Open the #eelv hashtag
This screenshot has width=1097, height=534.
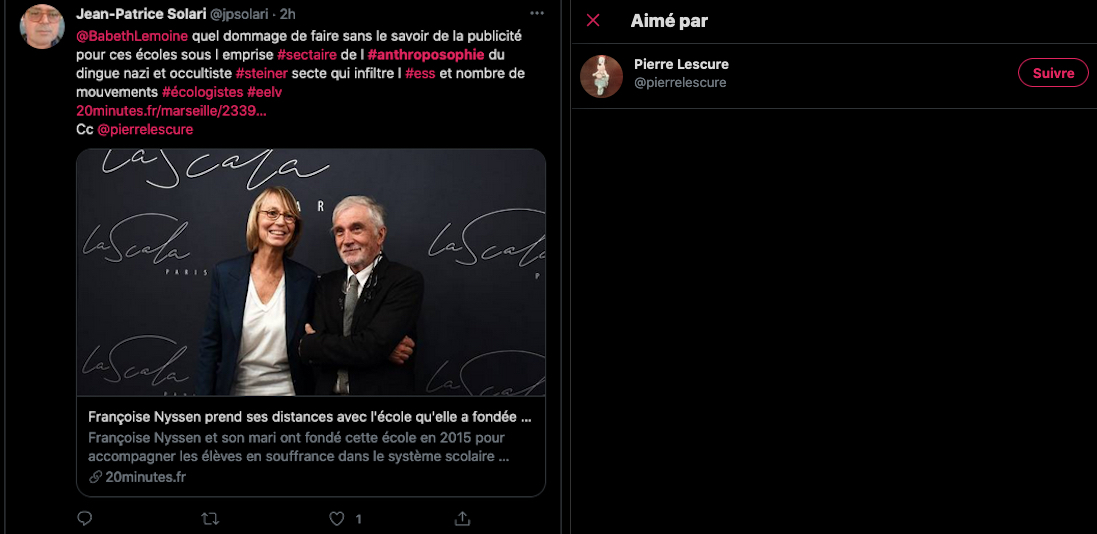(265, 92)
